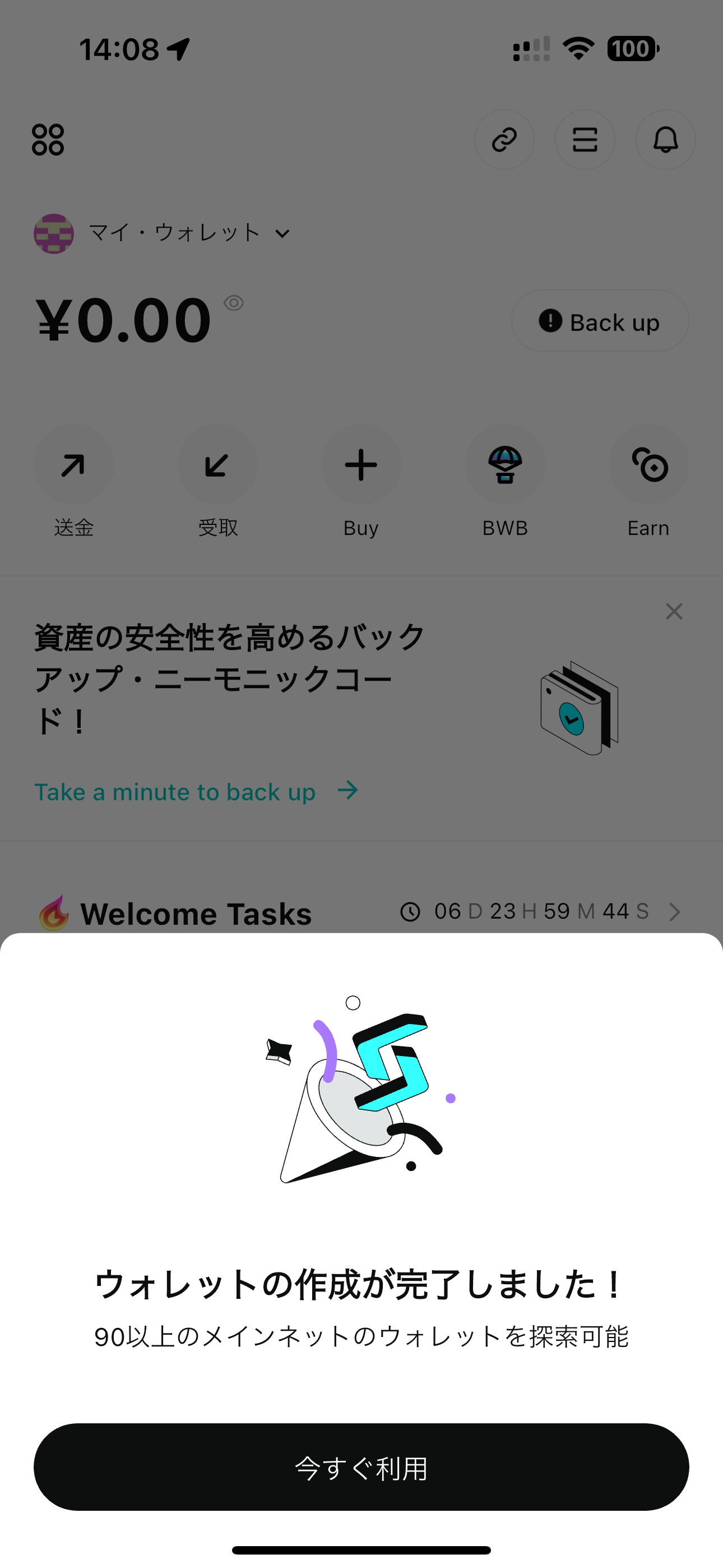
Task: Hide balance with the eye icon
Action: click(234, 302)
